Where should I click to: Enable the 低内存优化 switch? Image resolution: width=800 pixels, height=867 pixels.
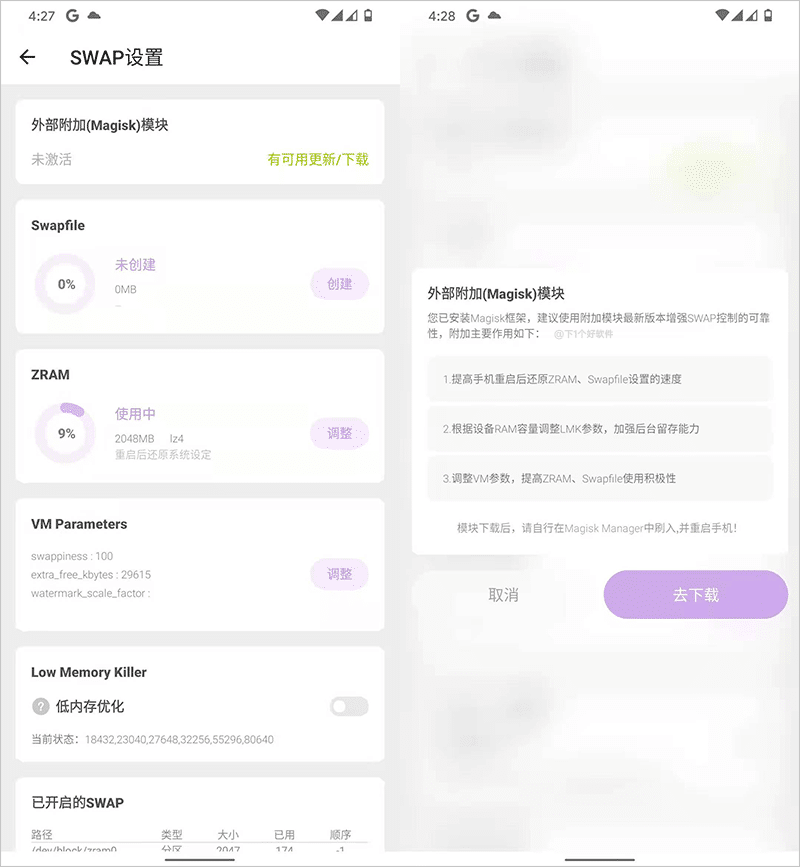(349, 707)
